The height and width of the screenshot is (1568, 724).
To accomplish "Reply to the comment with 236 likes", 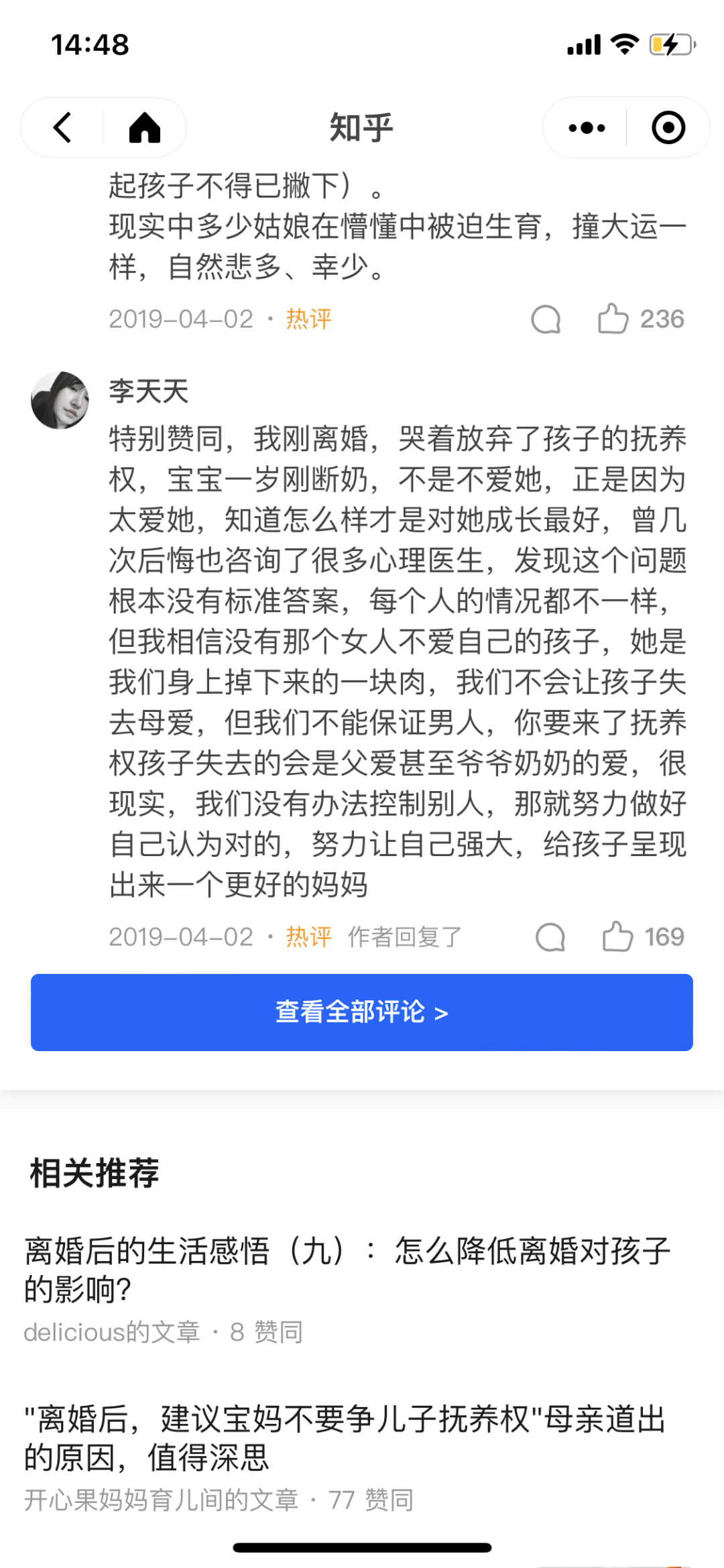I will pyautogui.click(x=546, y=319).
